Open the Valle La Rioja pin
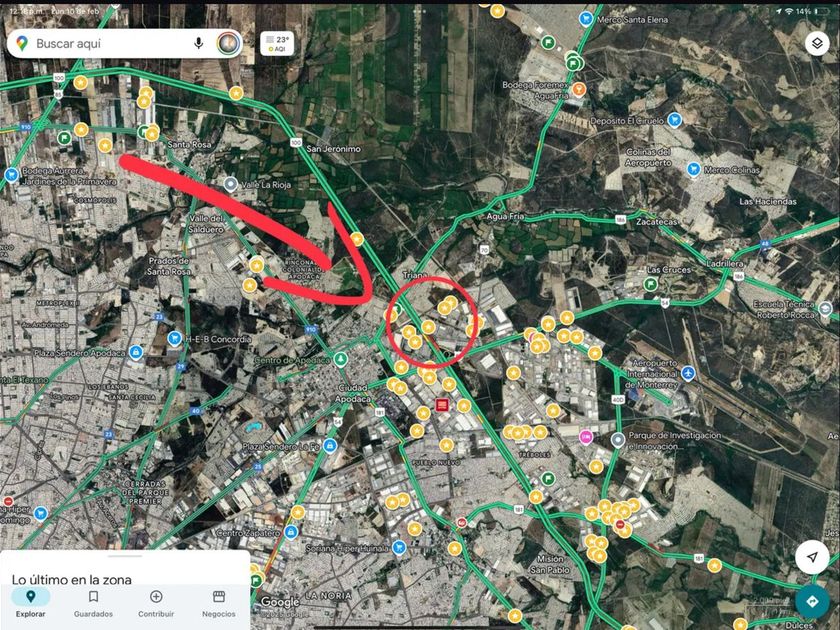 [230, 184]
